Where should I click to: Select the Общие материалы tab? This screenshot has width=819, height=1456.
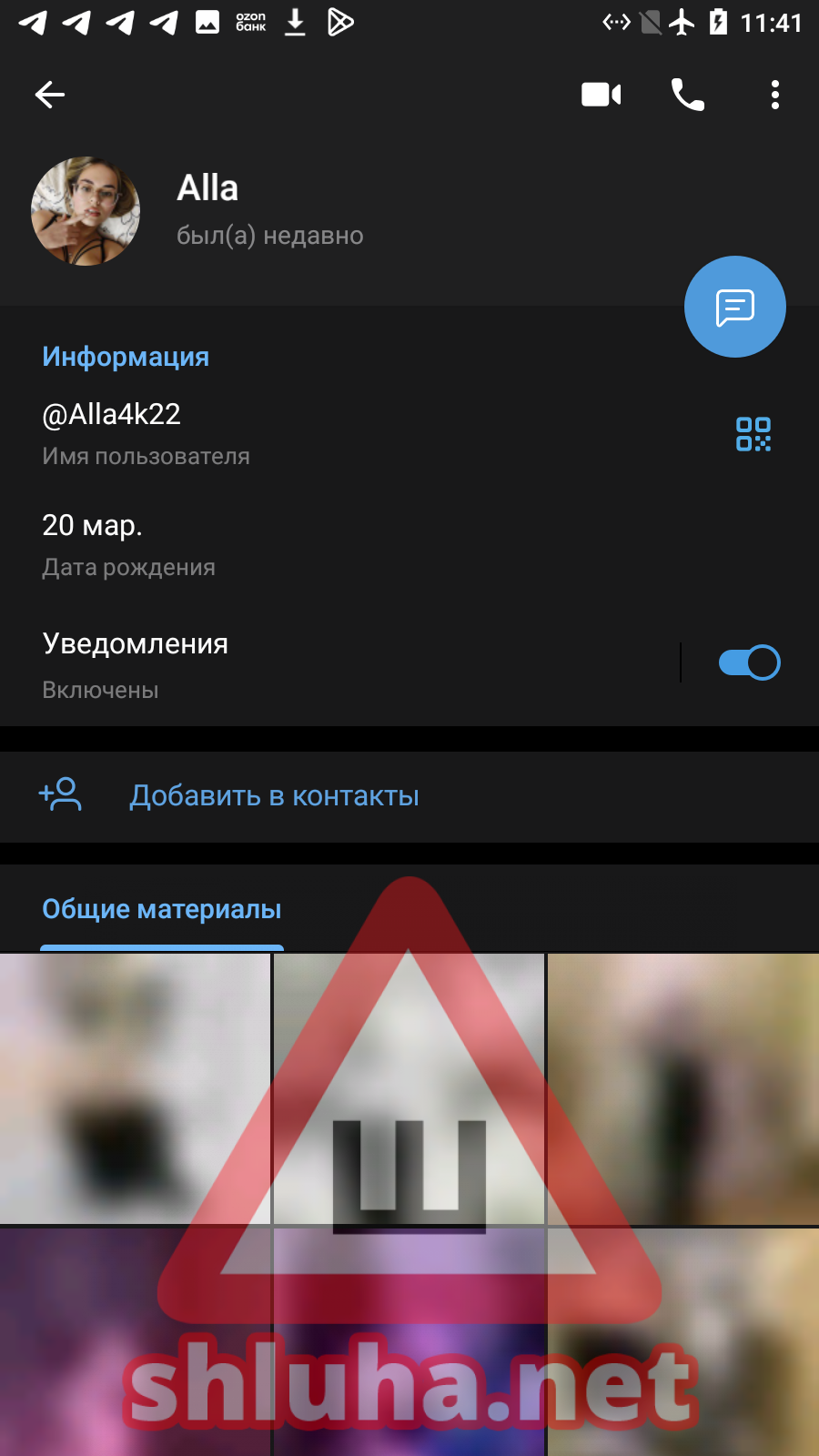point(162,909)
